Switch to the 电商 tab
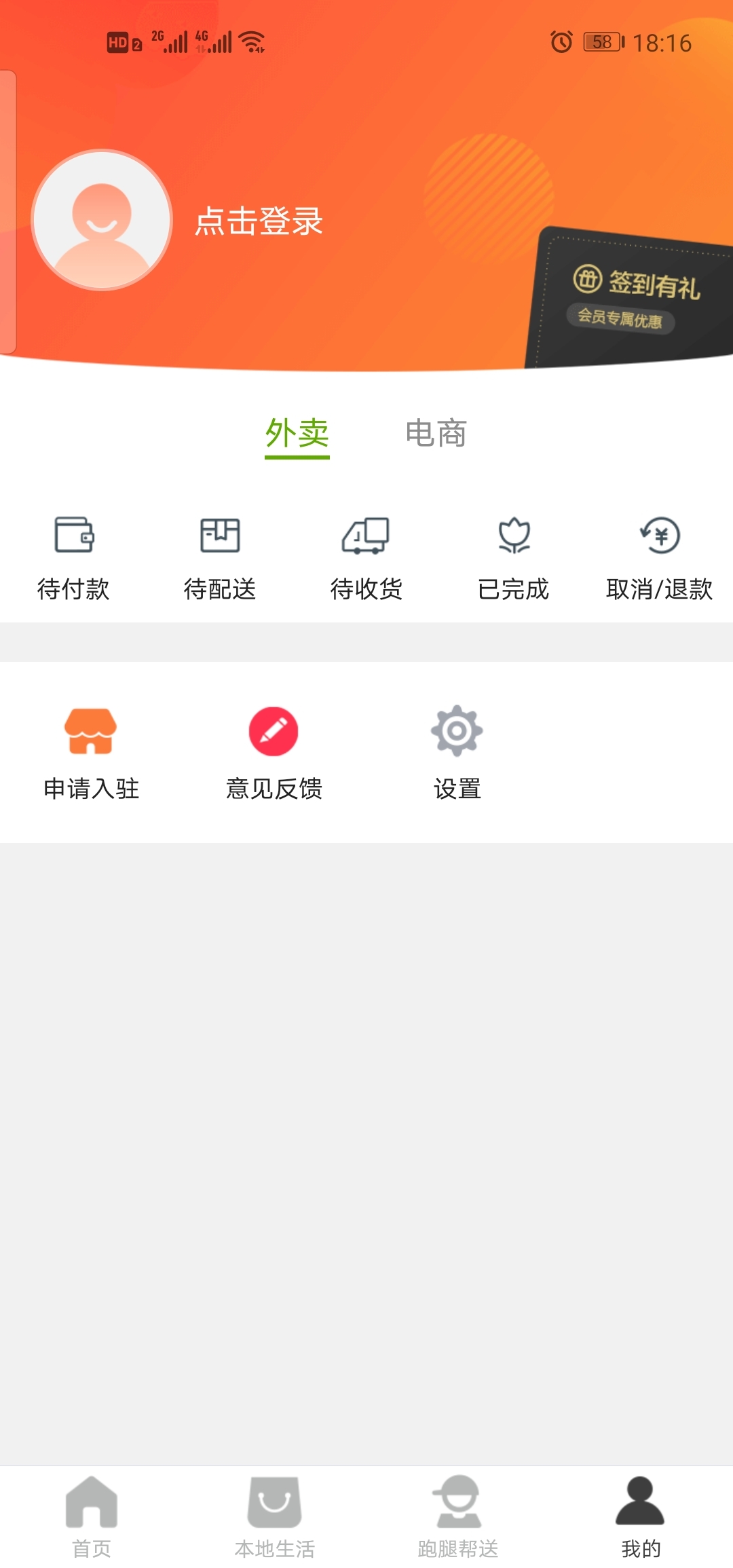 (436, 434)
